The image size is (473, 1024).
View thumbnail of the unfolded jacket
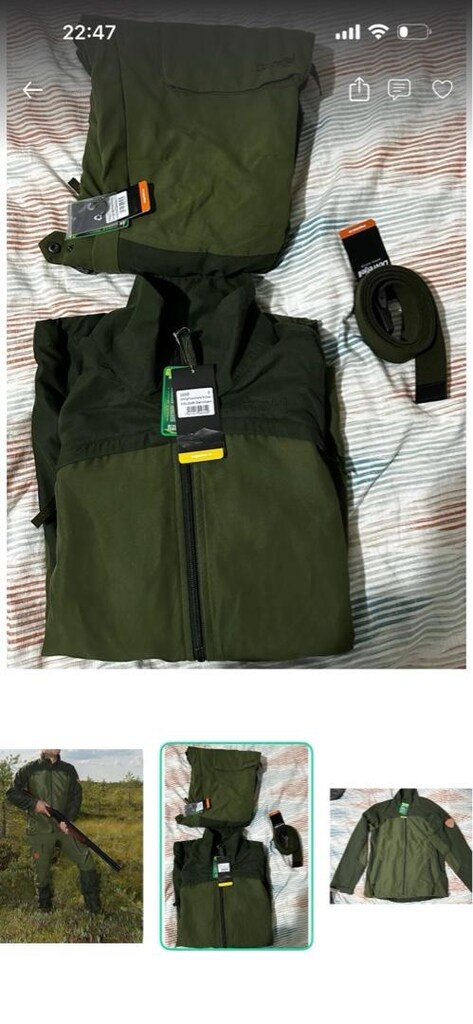(x=400, y=846)
